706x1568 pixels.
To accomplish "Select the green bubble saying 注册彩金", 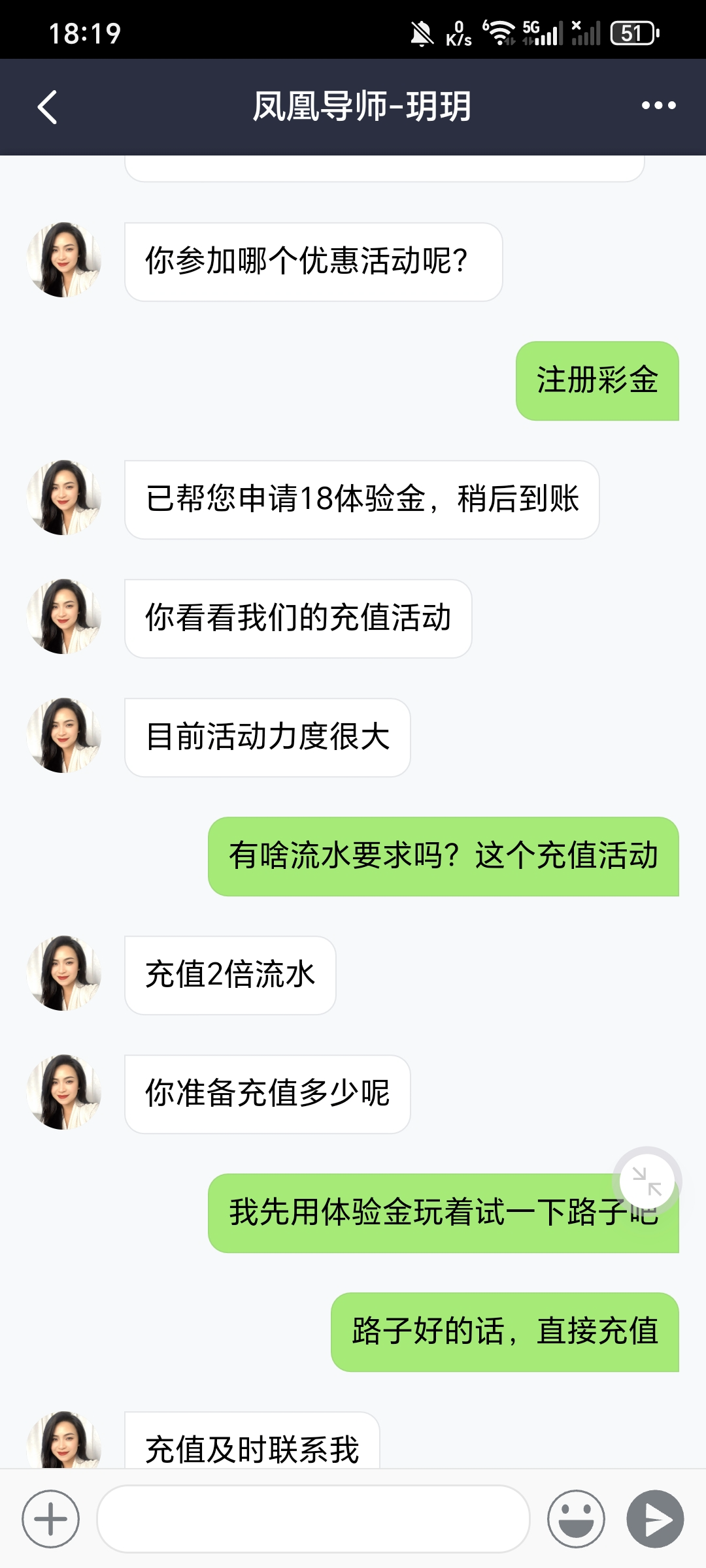I will (597, 379).
